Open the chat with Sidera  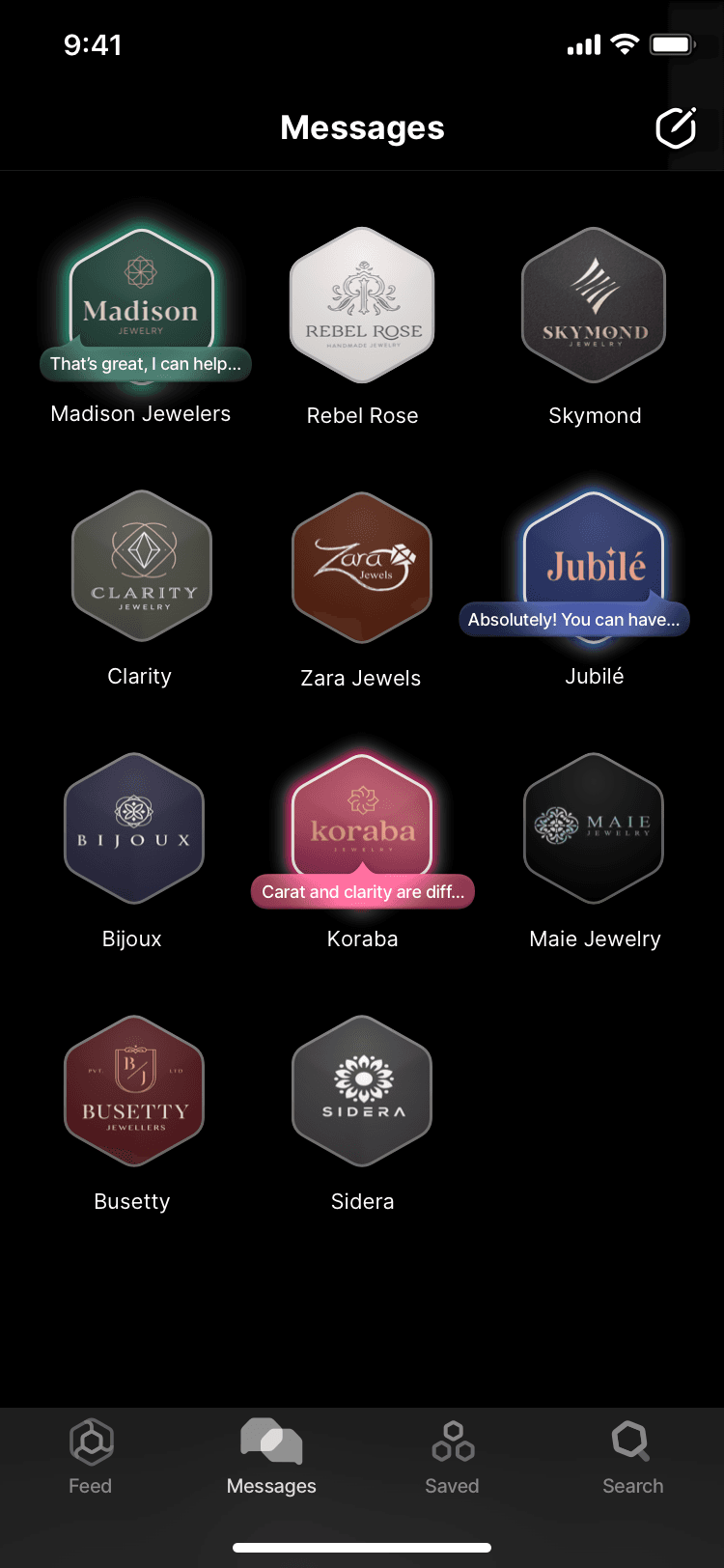click(x=362, y=1091)
